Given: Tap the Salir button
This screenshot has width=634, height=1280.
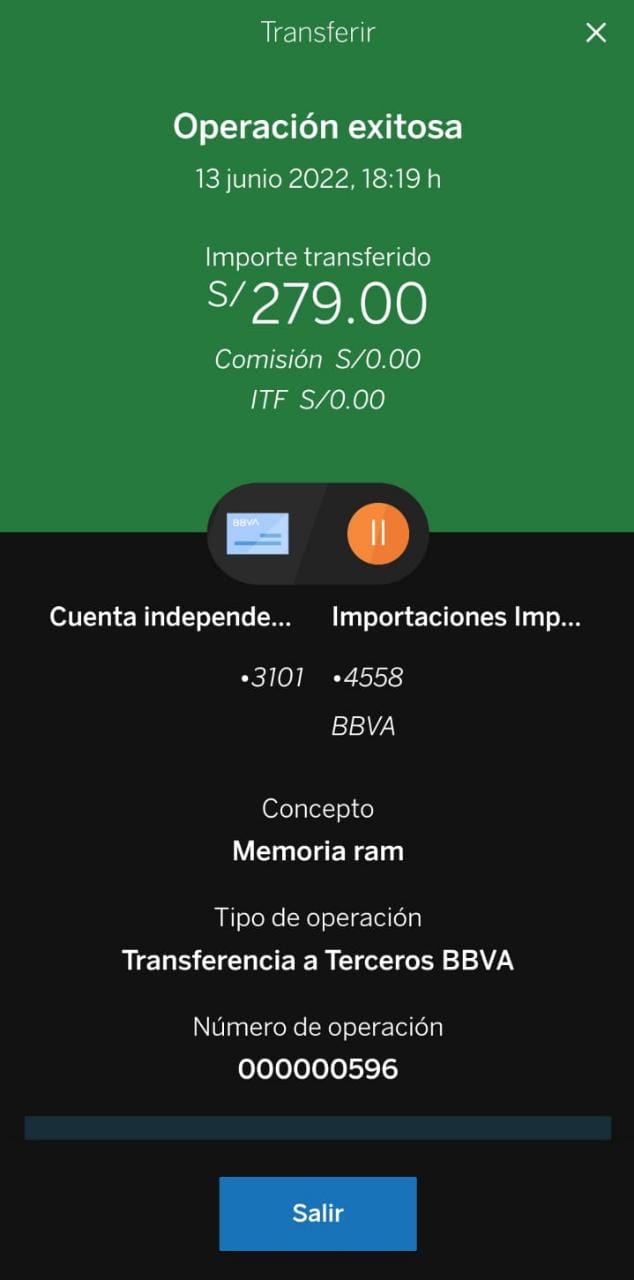Looking at the screenshot, I should pyautogui.click(x=318, y=1213).
